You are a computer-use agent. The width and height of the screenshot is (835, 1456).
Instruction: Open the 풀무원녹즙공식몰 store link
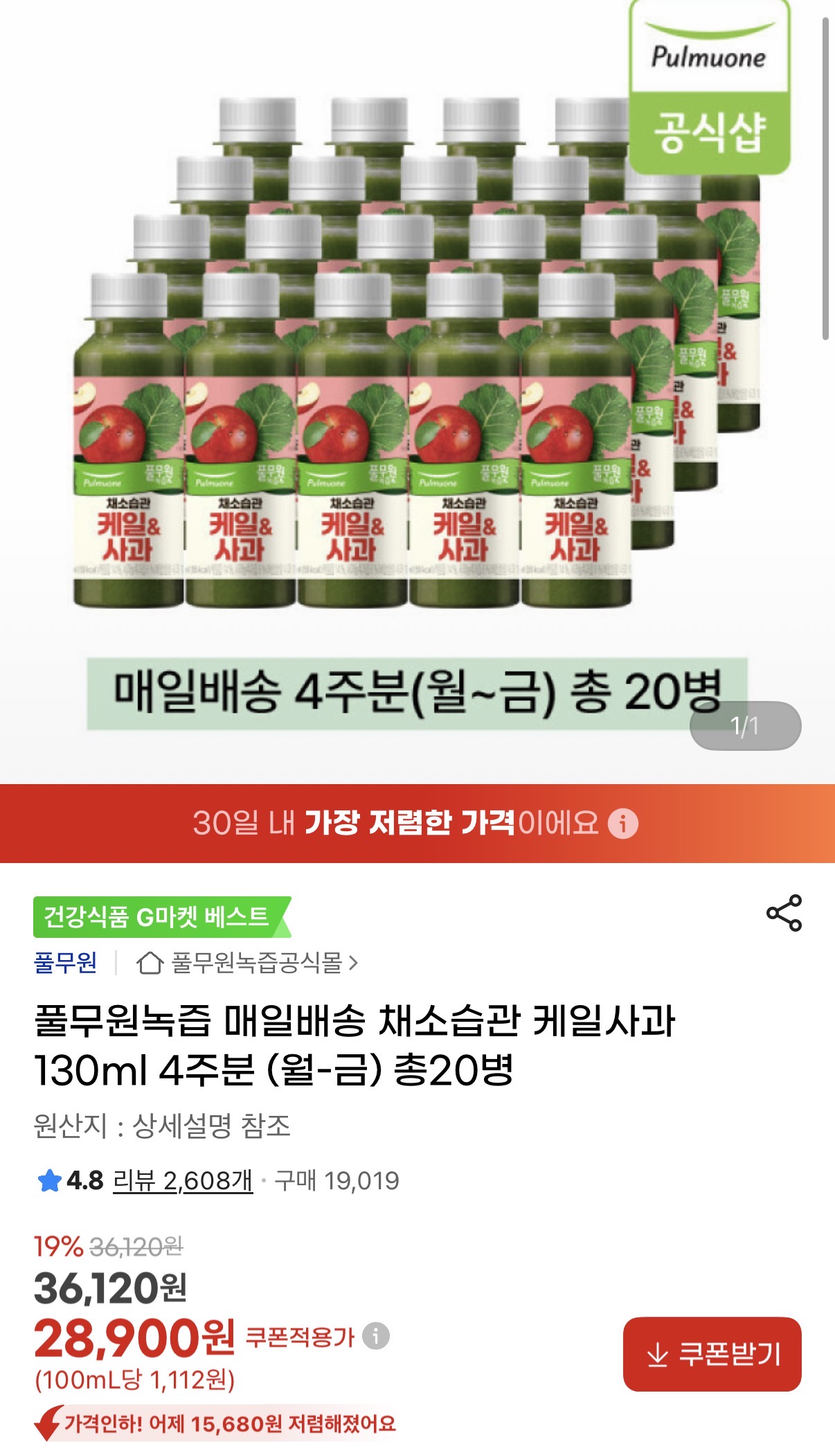pos(247,963)
